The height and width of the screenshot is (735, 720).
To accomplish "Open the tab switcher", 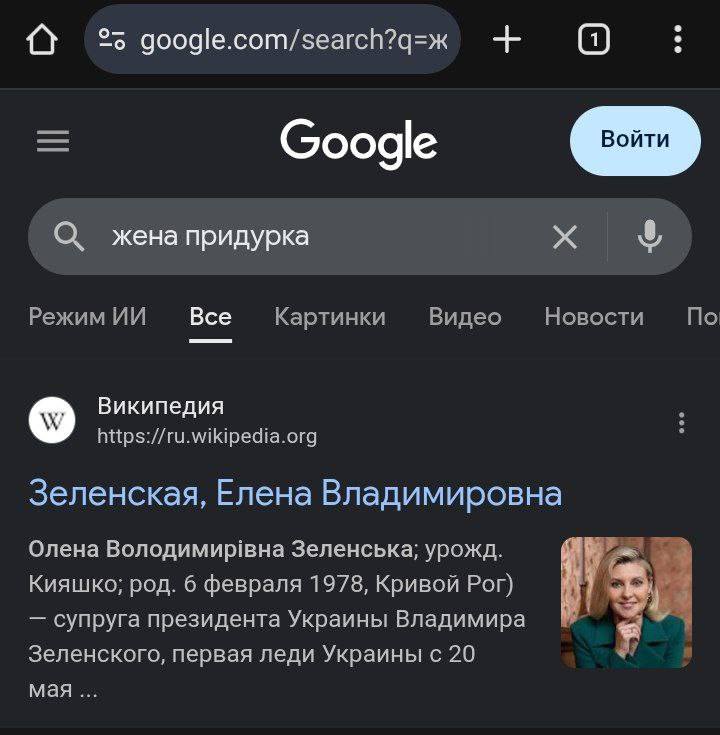I will [x=593, y=40].
